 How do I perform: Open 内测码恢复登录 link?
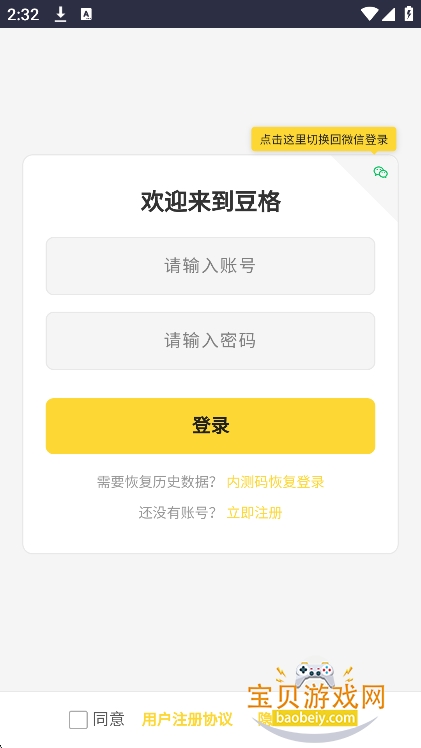(x=276, y=482)
